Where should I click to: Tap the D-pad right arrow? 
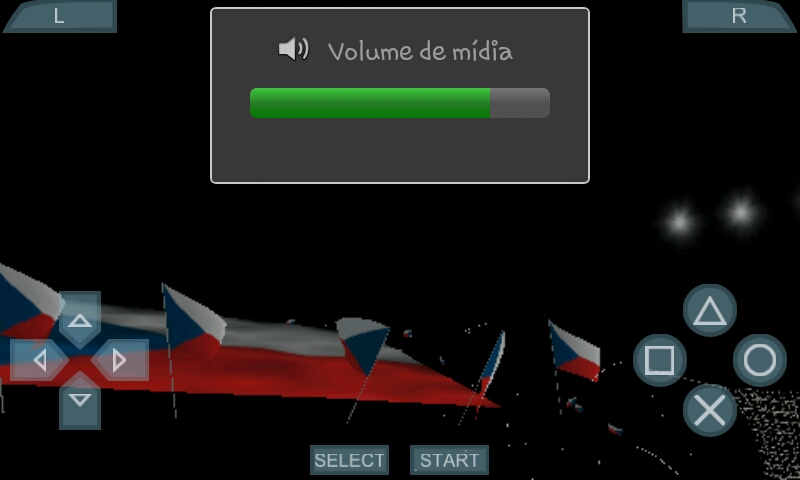point(121,360)
